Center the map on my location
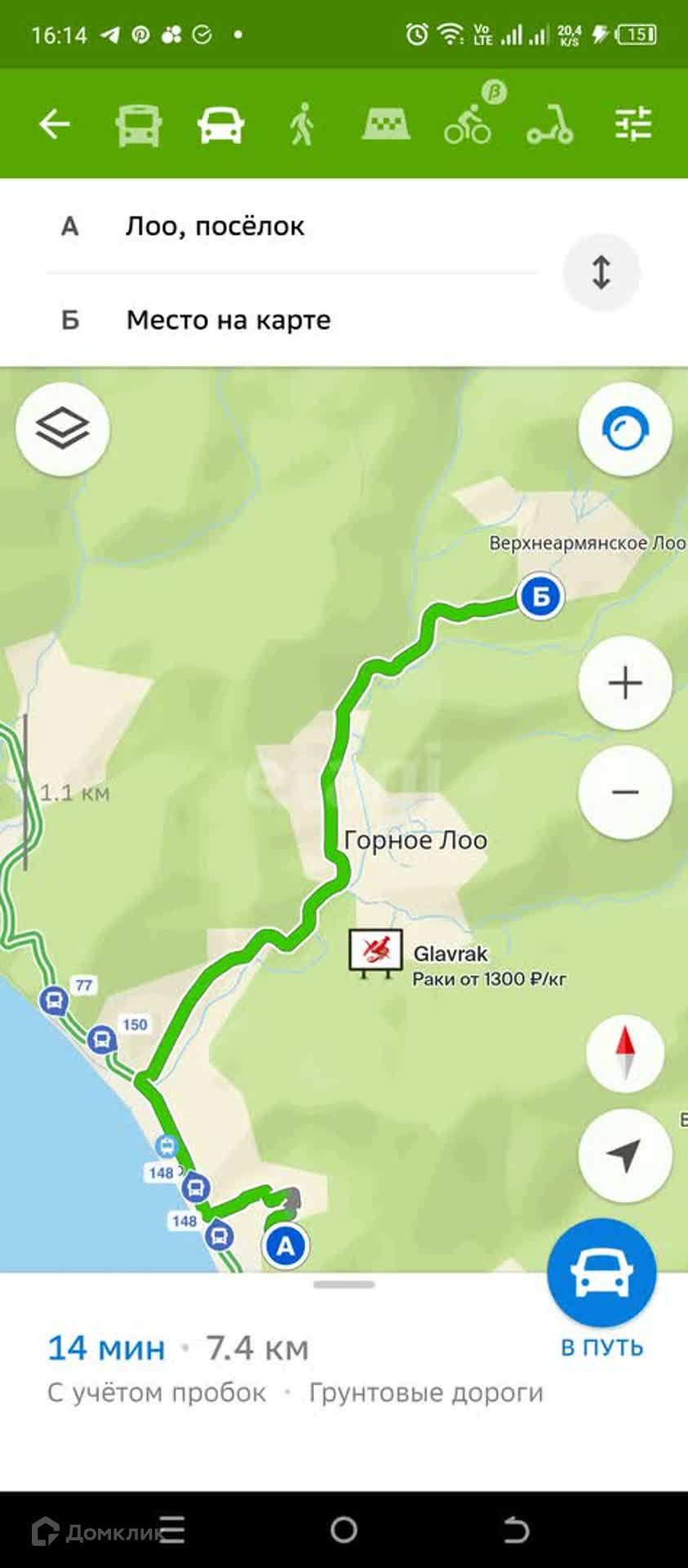The width and height of the screenshot is (688, 1568). [x=624, y=1155]
